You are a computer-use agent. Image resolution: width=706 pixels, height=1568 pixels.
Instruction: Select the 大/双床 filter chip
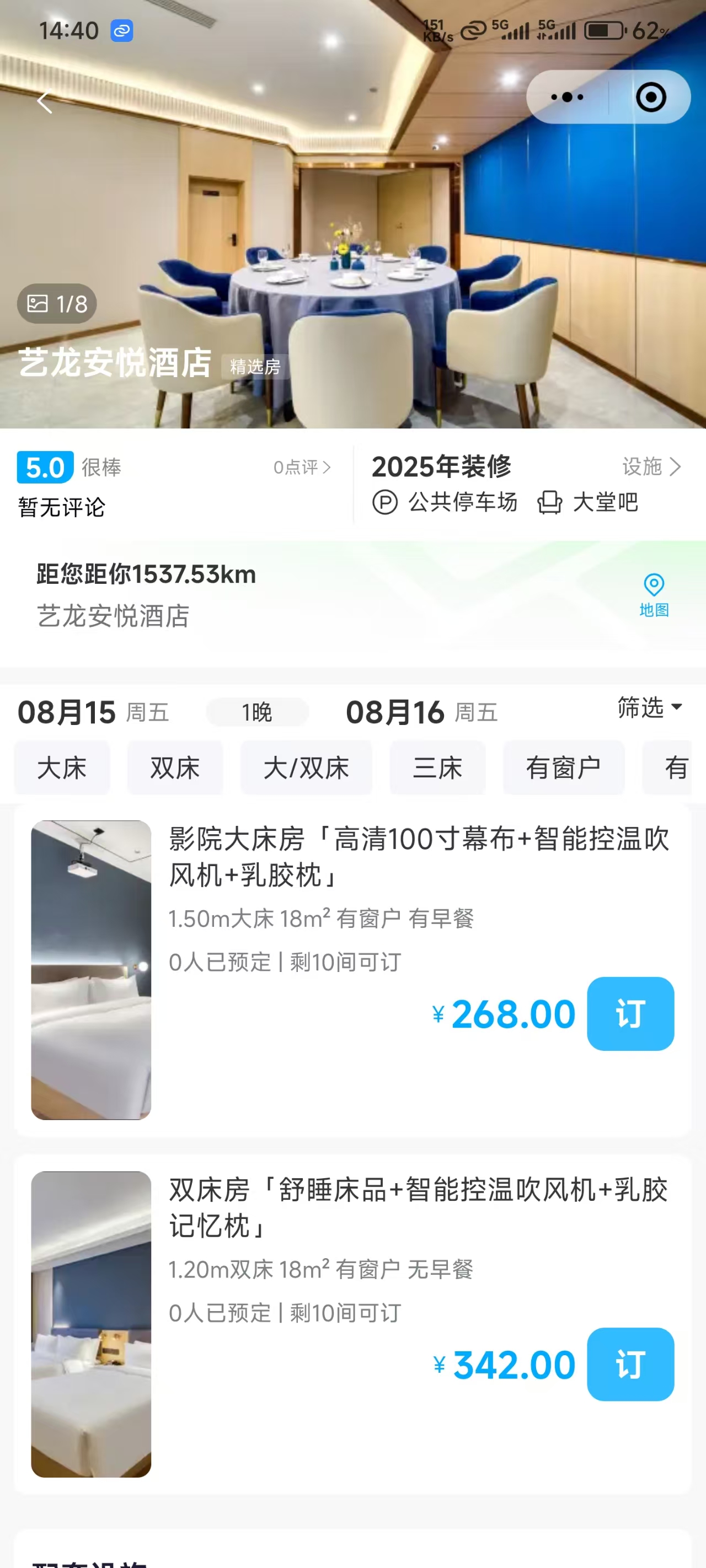pos(306,767)
